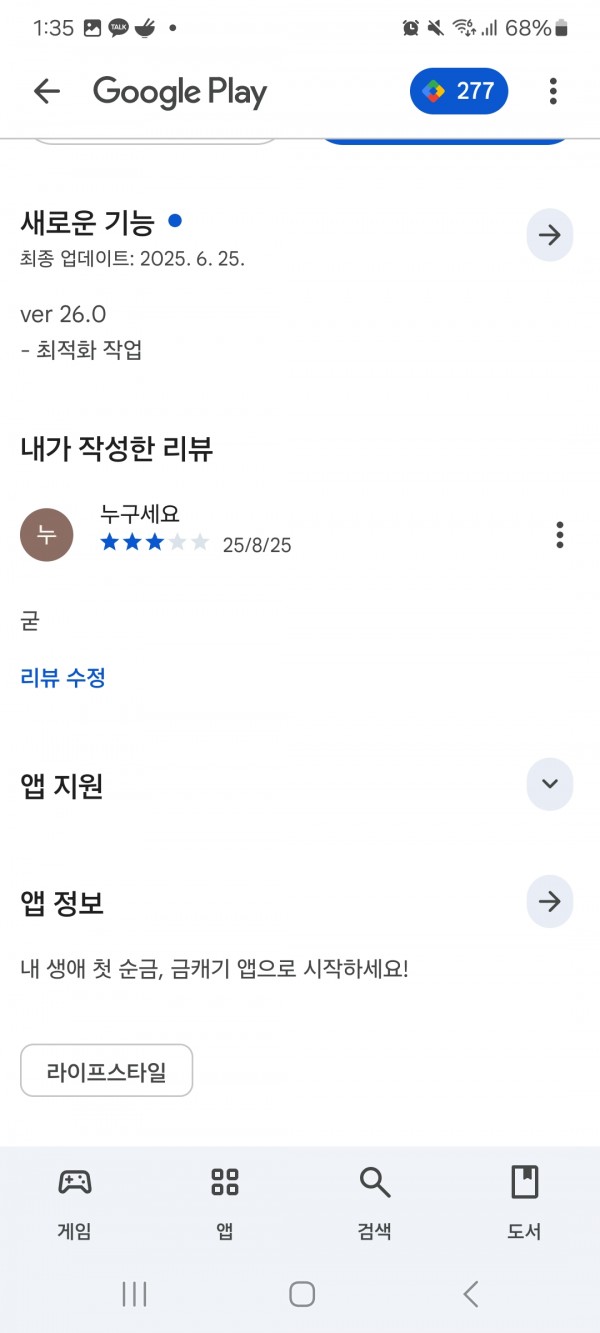The image size is (600, 1333).
Task: Open the 앱 정보 arrow
Action: coord(549,901)
